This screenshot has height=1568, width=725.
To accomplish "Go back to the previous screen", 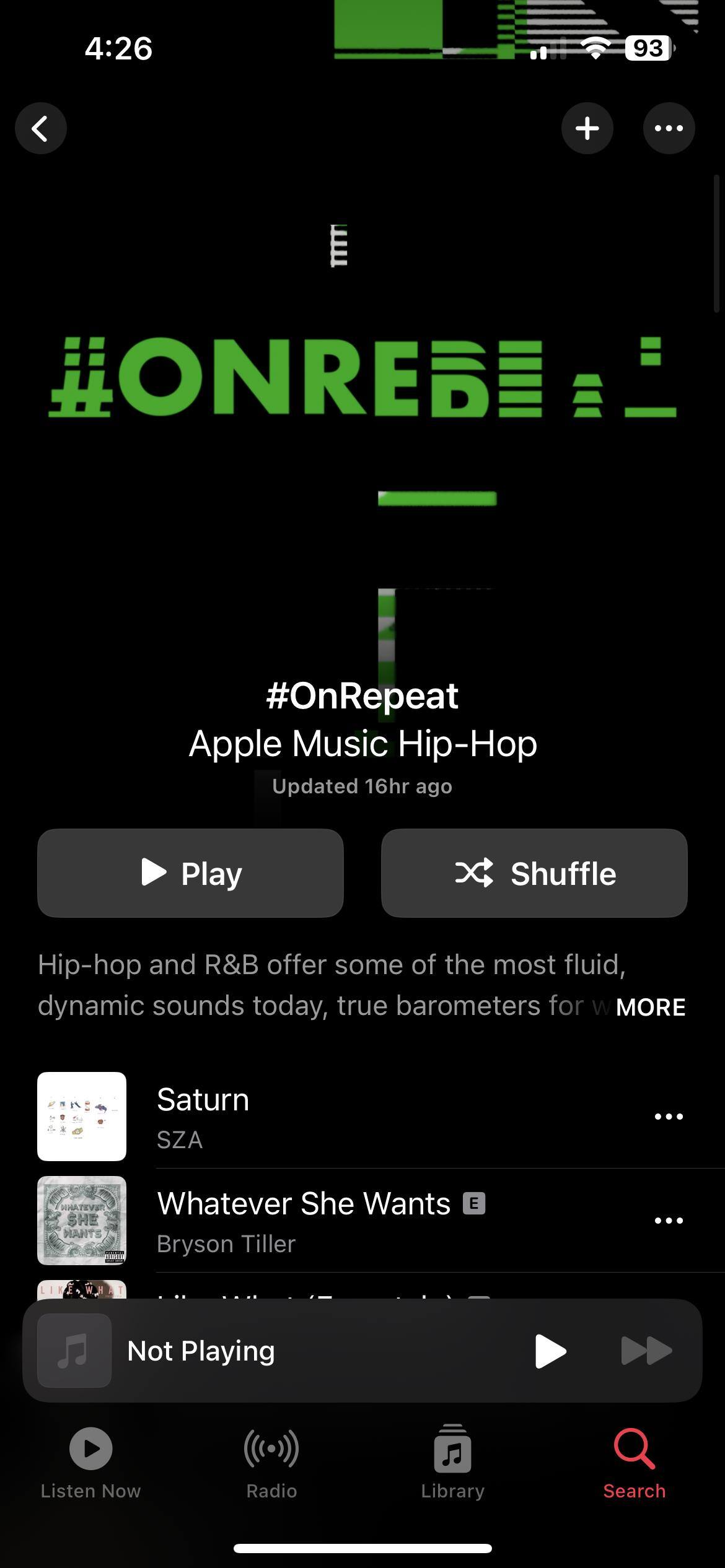I will click(41, 128).
